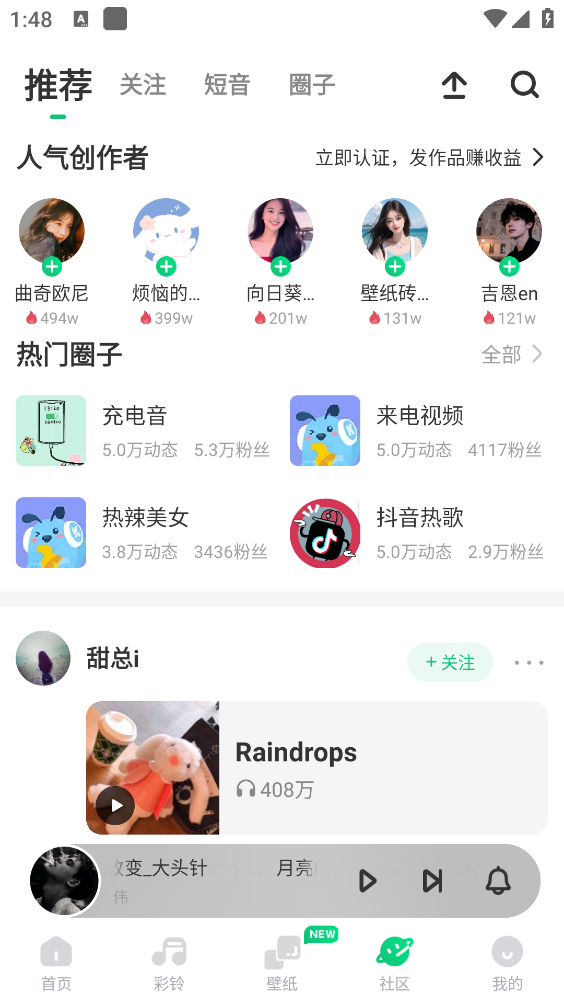Skip to the next track in the mini player
Screen dimensions: 564x1004
tap(433, 881)
